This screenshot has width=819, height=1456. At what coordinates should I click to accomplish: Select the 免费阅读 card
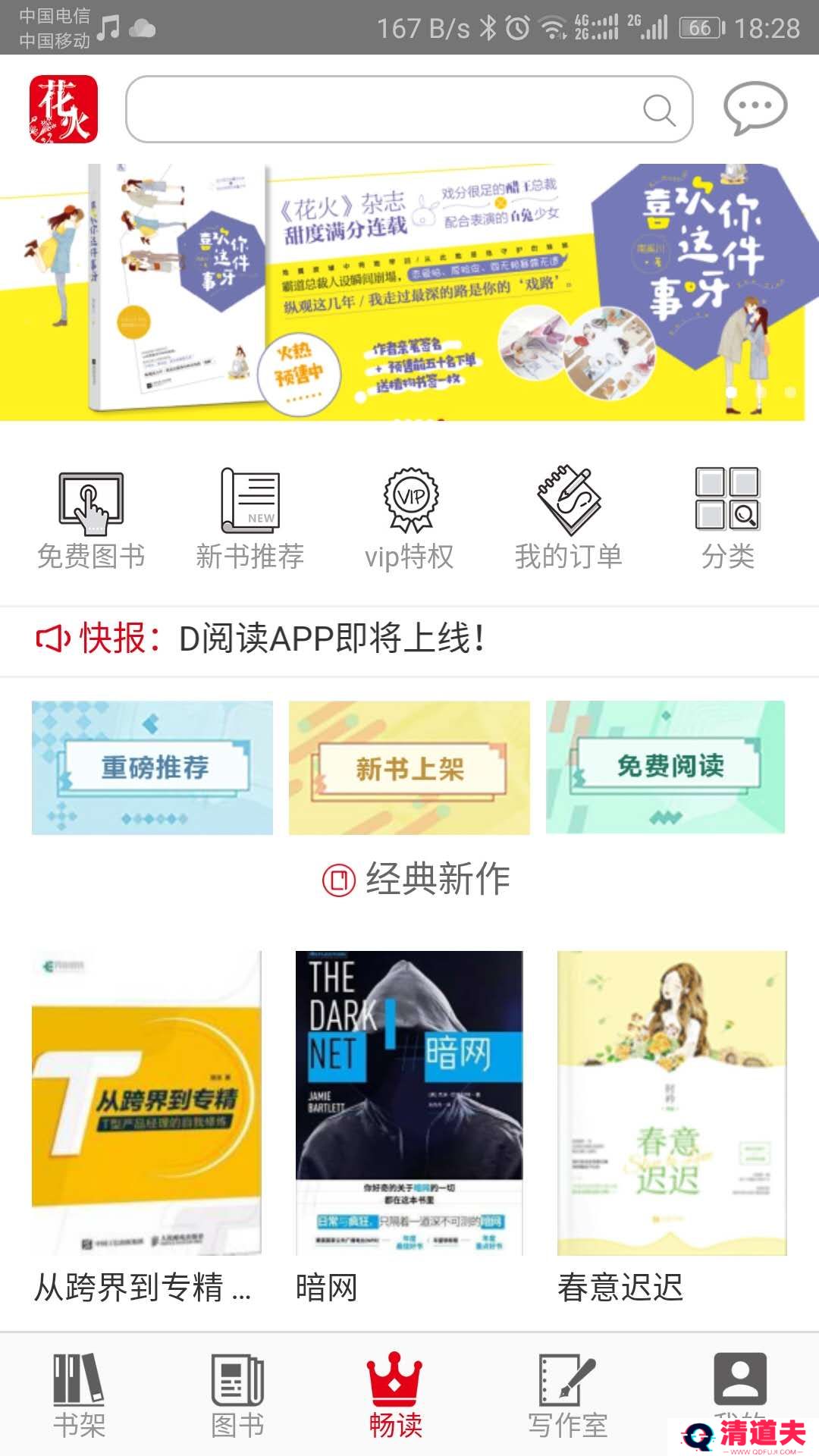click(x=666, y=767)
